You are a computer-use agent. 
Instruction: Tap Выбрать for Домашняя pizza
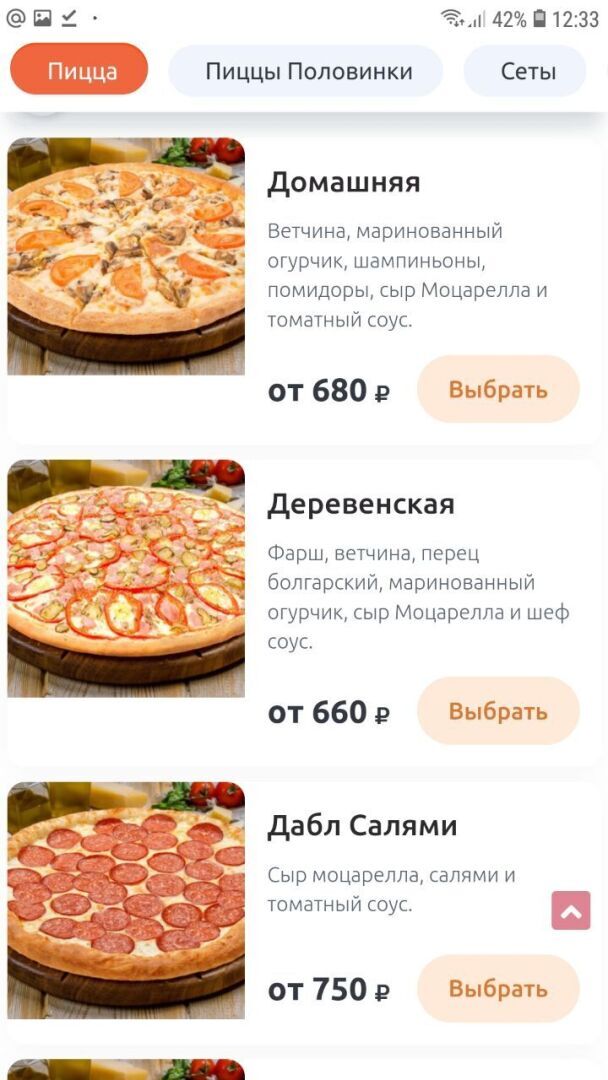pos(498,389)
